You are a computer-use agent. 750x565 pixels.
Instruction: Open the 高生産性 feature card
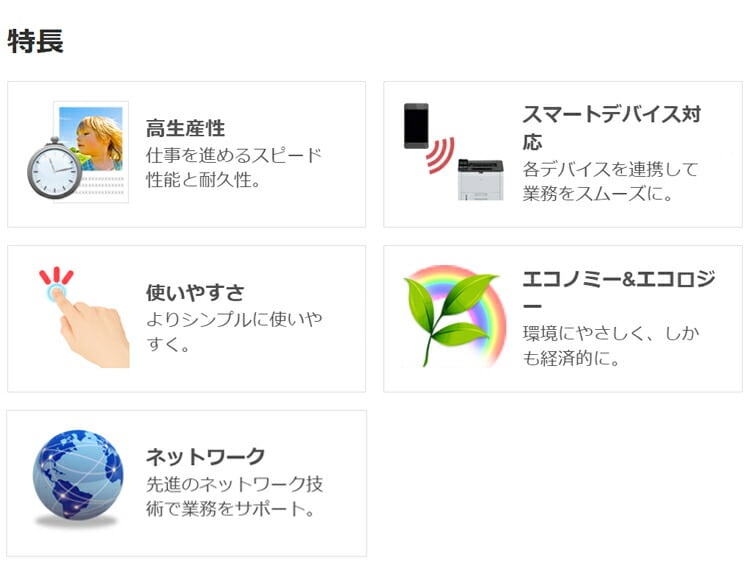[x=187, y=154]
